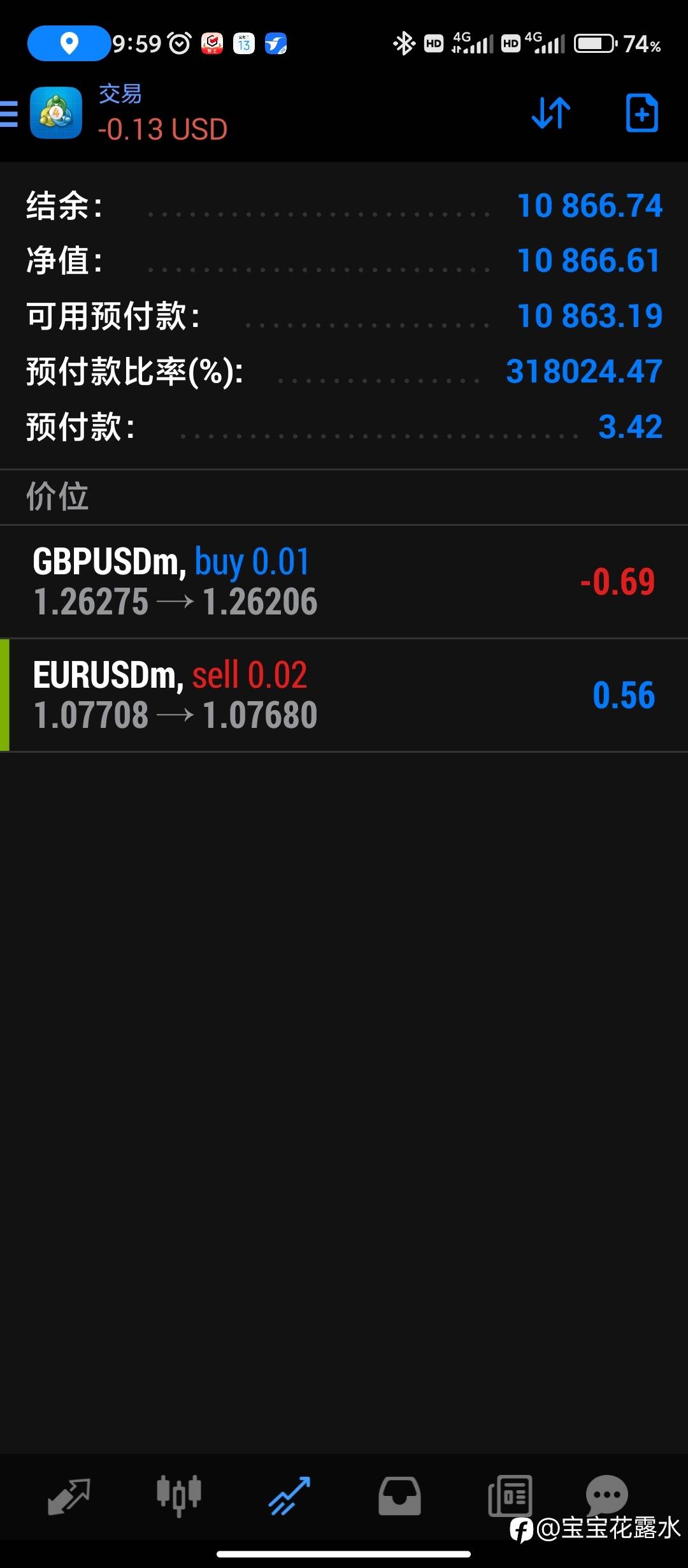Screen dimensions: 688x1568
Task: Open the EURUSDm sell position
Action: tap(344, 695)
